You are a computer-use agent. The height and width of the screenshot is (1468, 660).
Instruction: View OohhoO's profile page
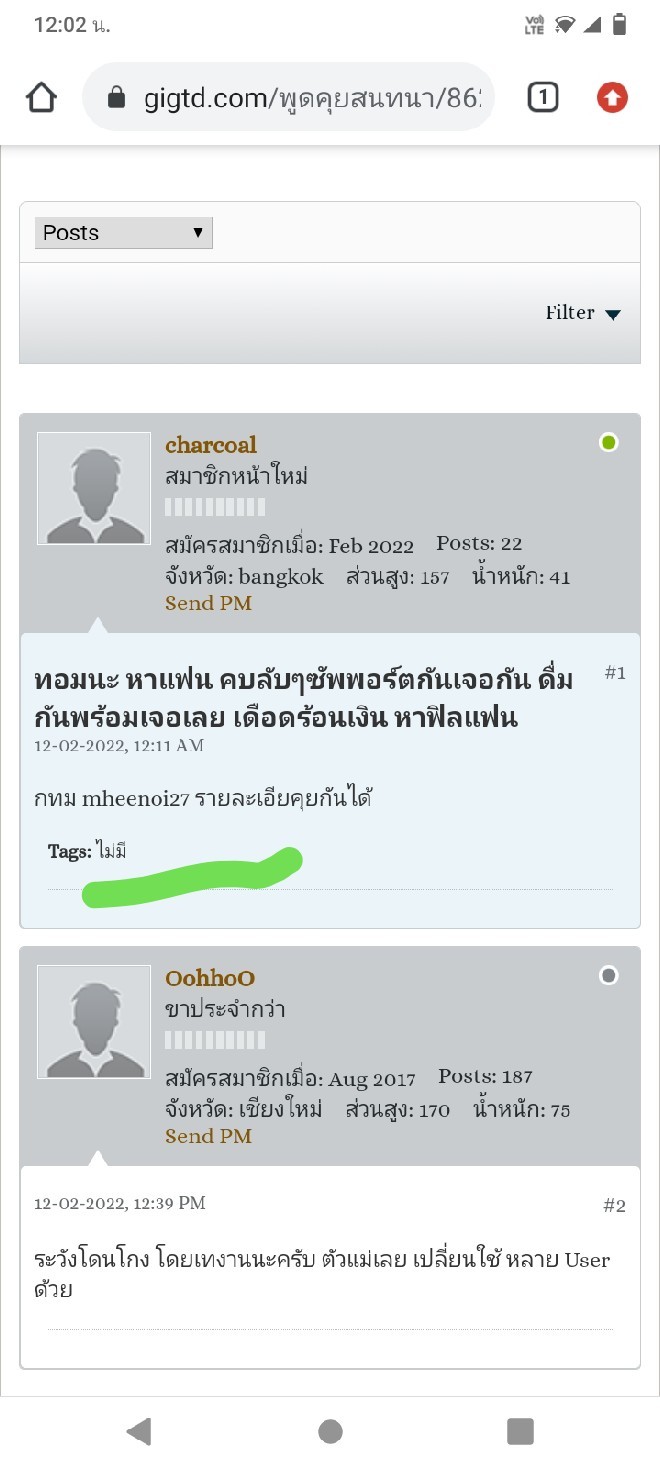click(210, 977)
